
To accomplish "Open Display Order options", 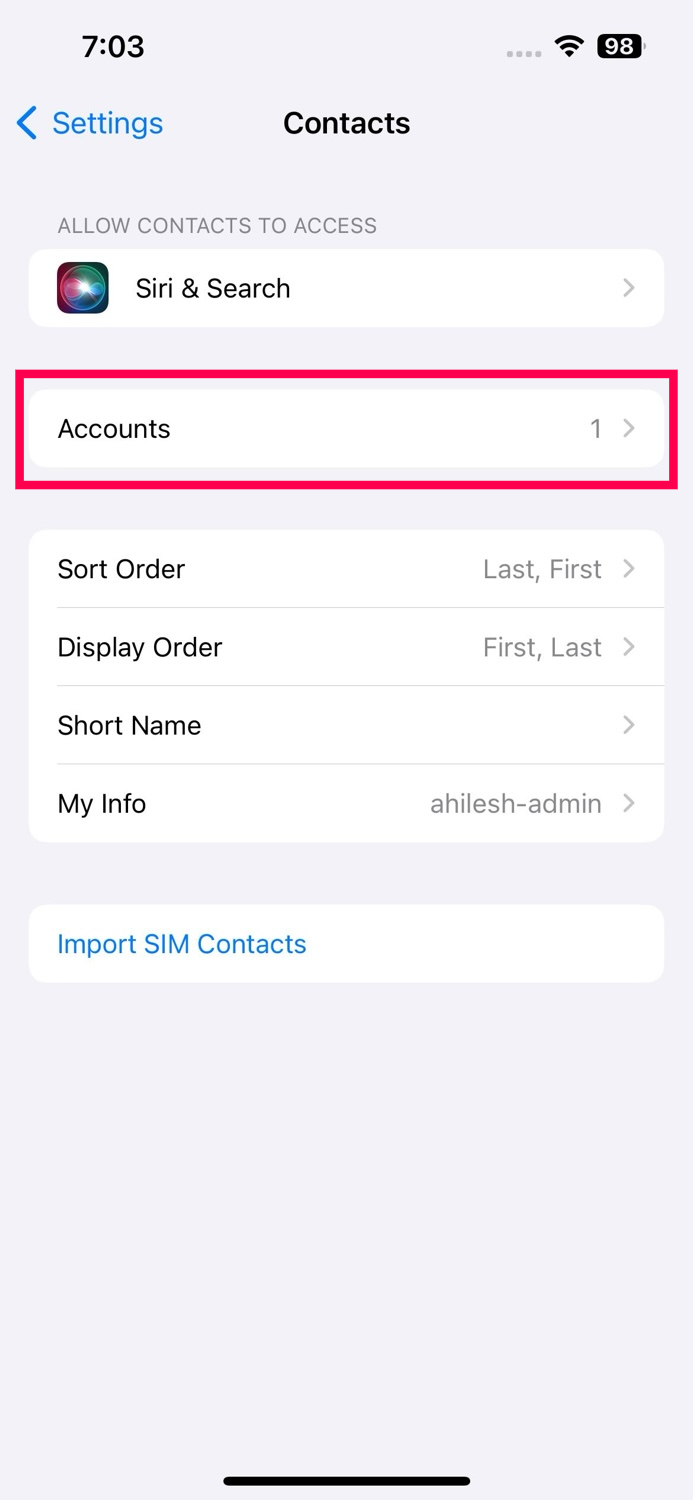I will pyautogui.click(x=346, y=647).
